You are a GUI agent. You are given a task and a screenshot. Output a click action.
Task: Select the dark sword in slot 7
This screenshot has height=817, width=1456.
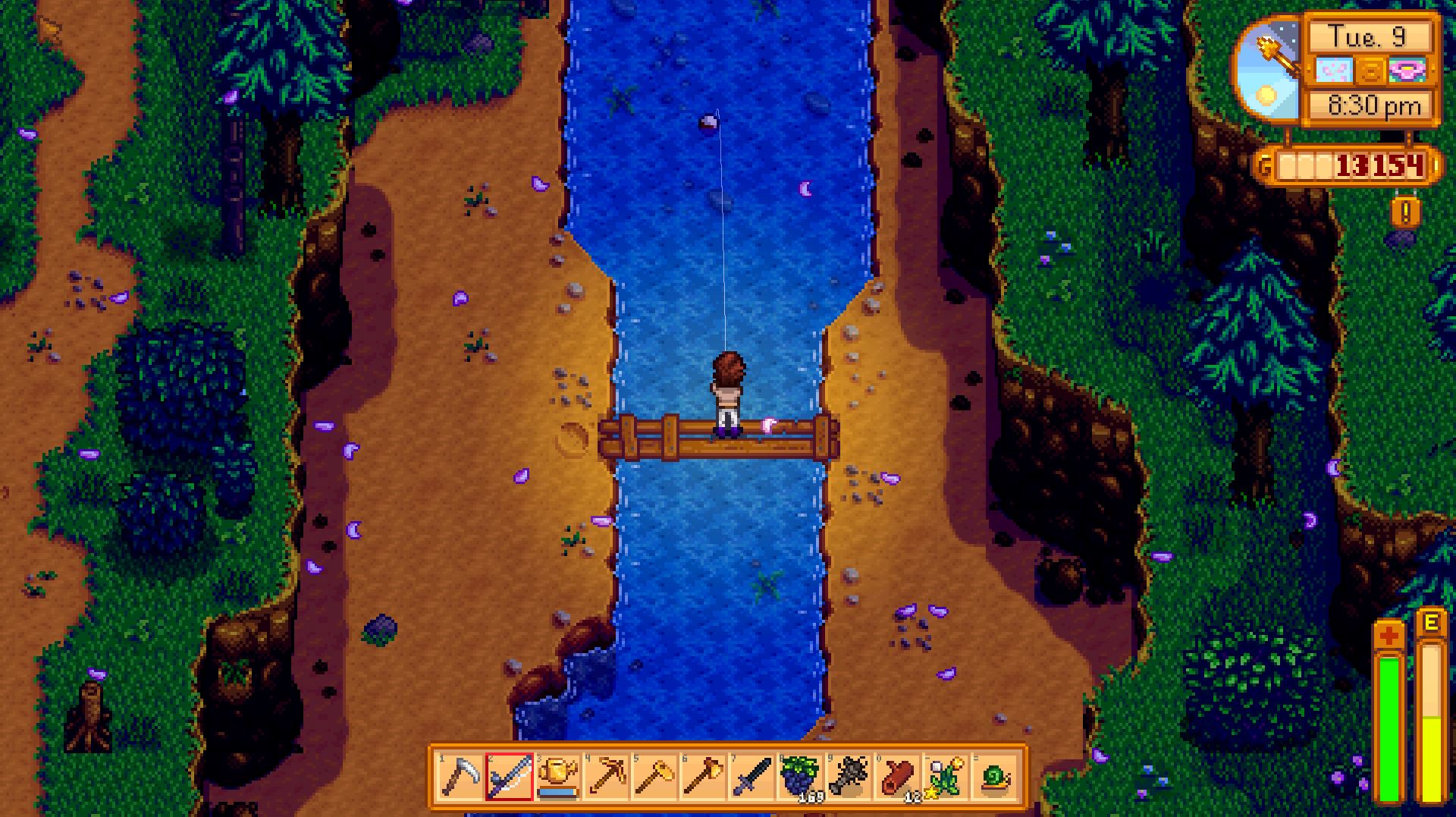point(752,777)
